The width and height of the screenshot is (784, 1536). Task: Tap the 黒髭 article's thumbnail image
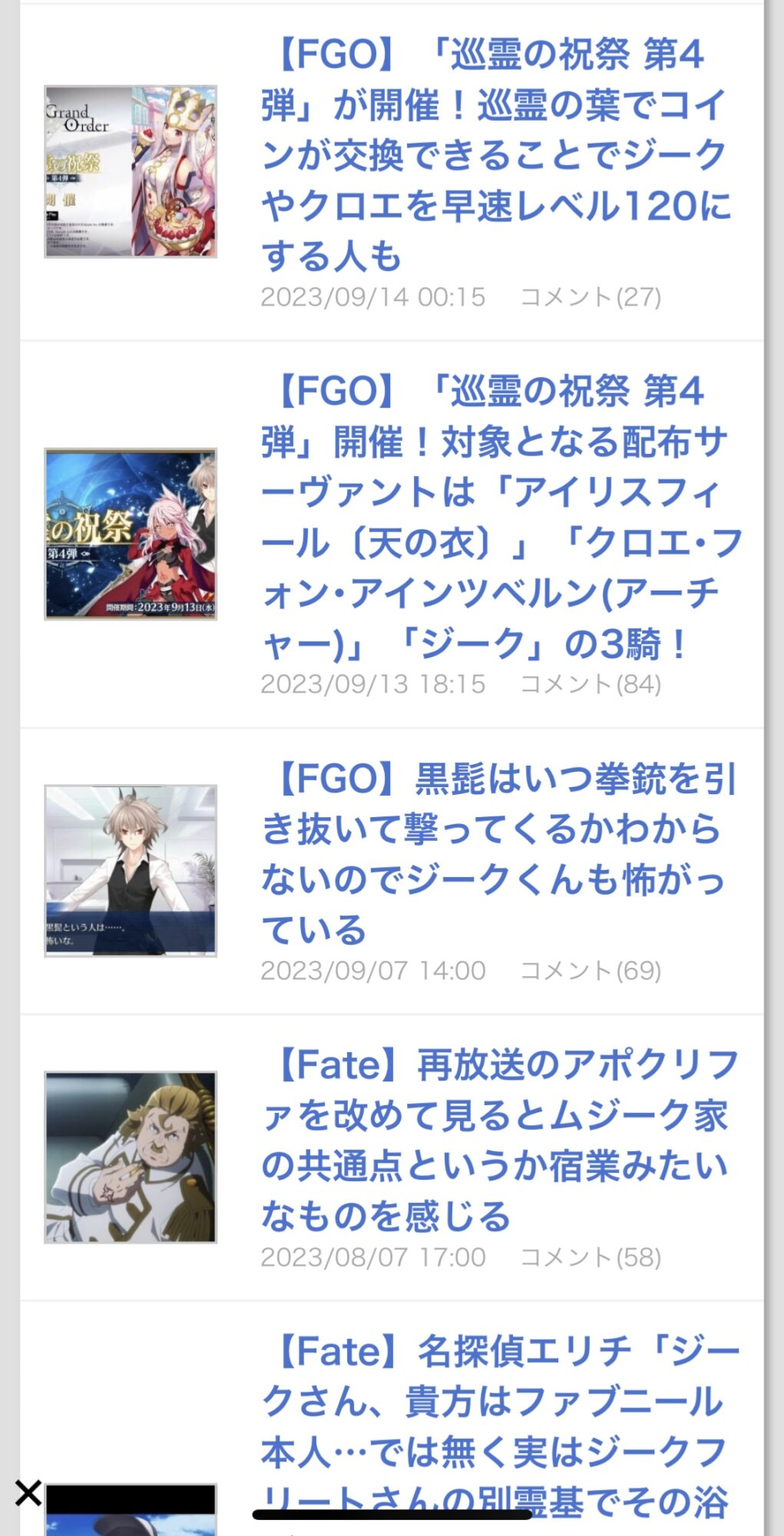click(x=131, y=870)
